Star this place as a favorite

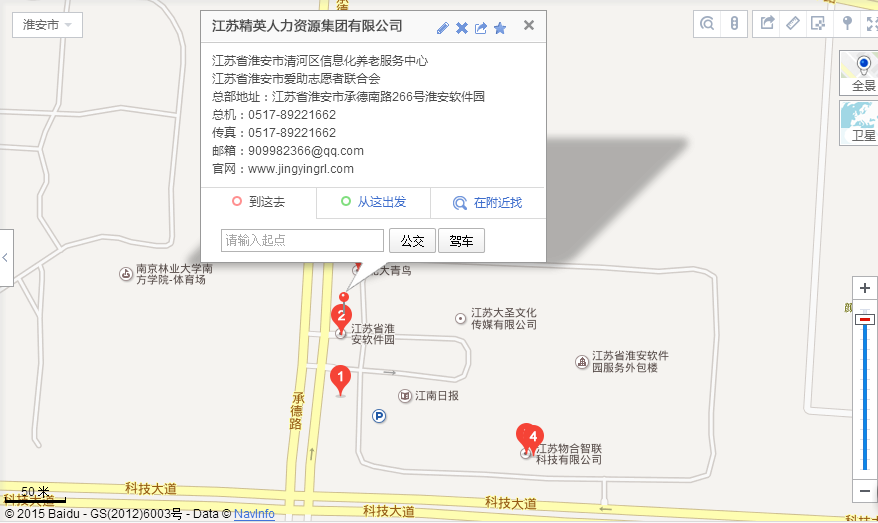(x=500, y=28)
